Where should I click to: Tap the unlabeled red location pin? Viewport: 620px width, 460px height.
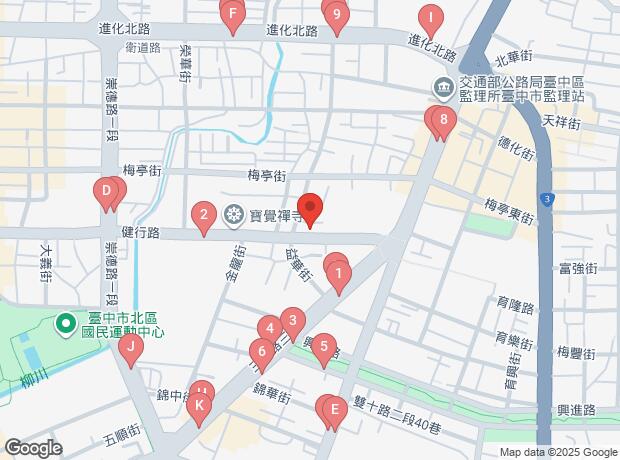311,210
